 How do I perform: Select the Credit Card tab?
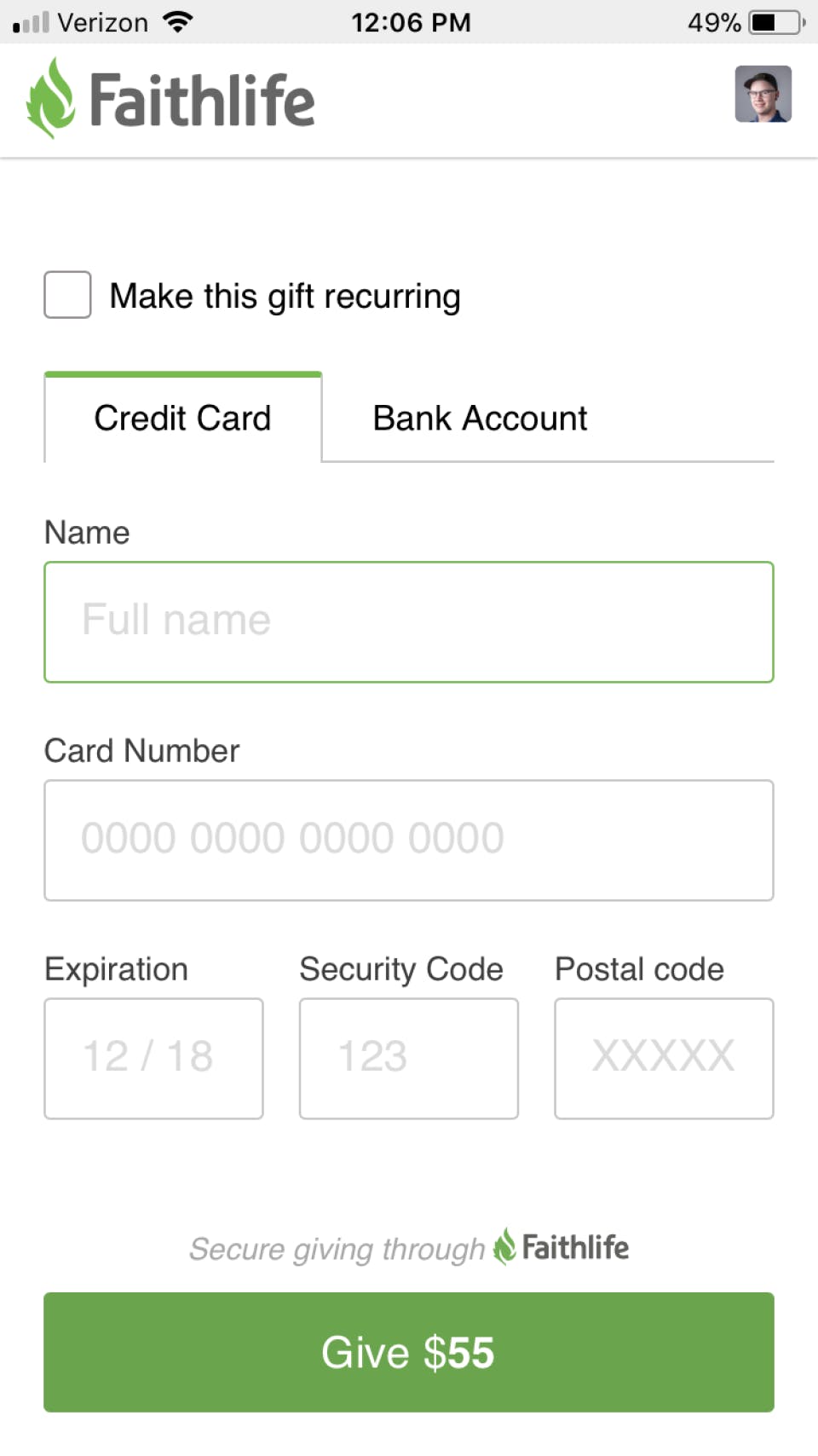[182, 419]
